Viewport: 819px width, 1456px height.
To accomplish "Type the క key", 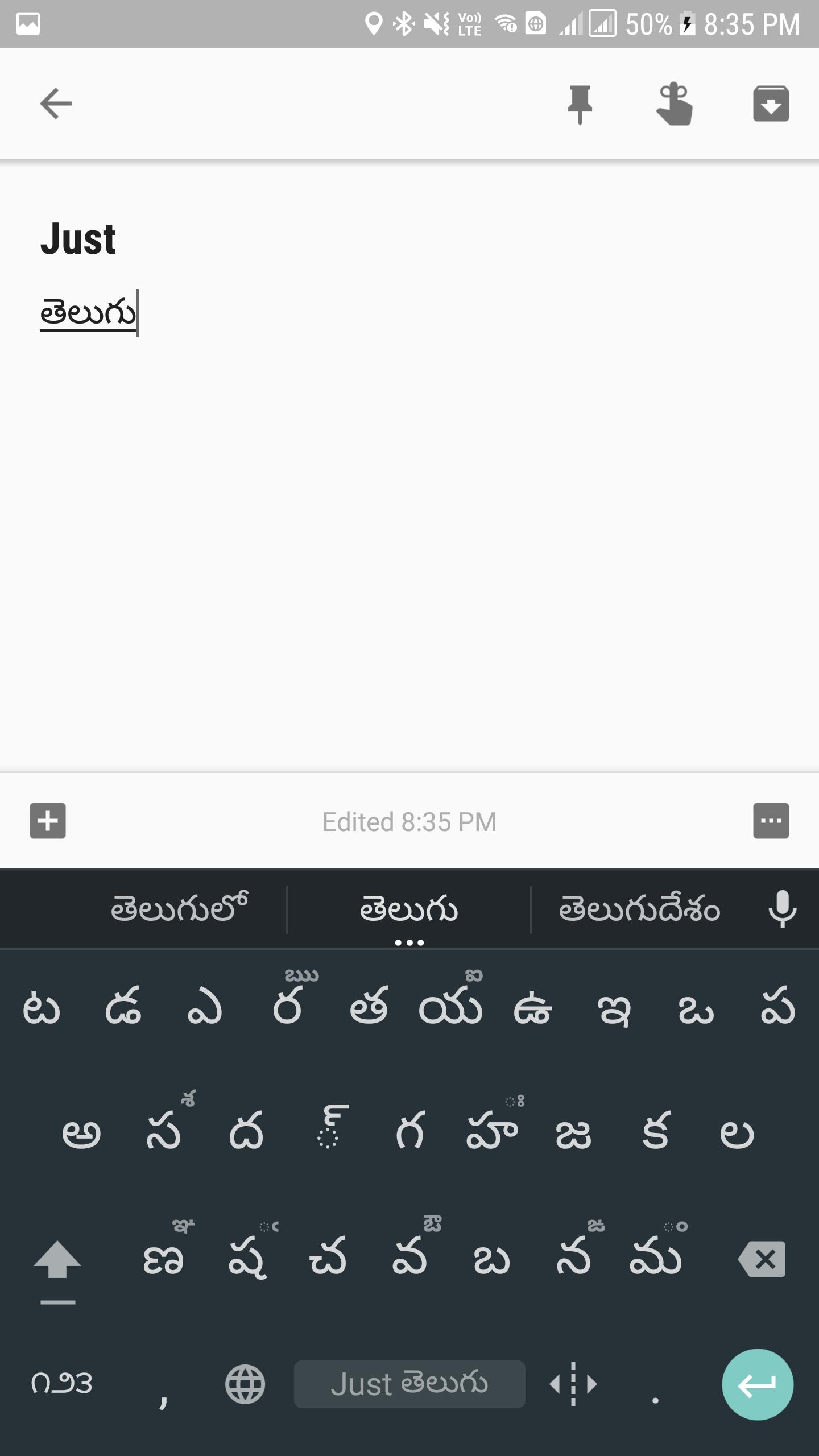I will [655, 1133].
